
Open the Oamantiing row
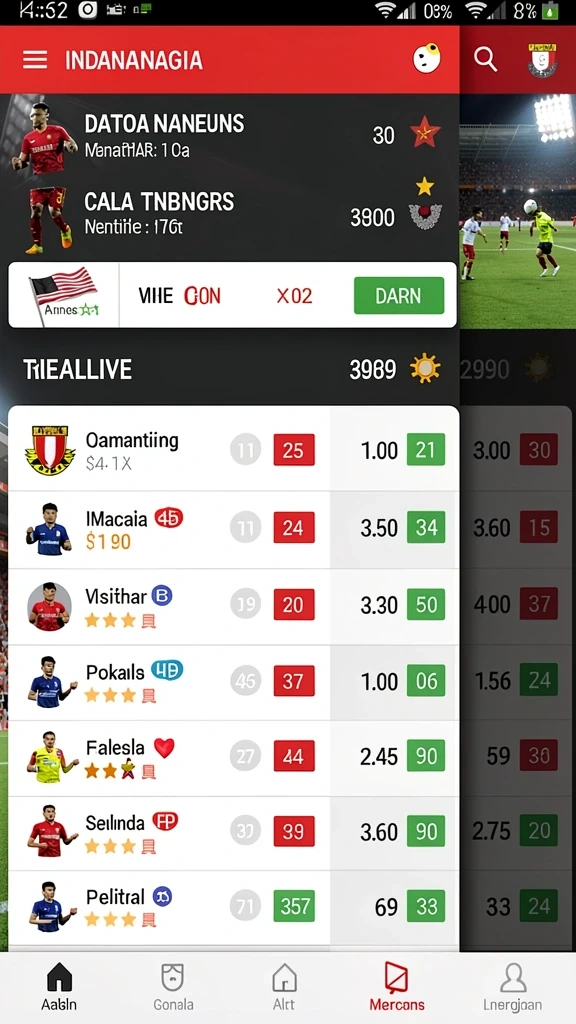[233, 450]
